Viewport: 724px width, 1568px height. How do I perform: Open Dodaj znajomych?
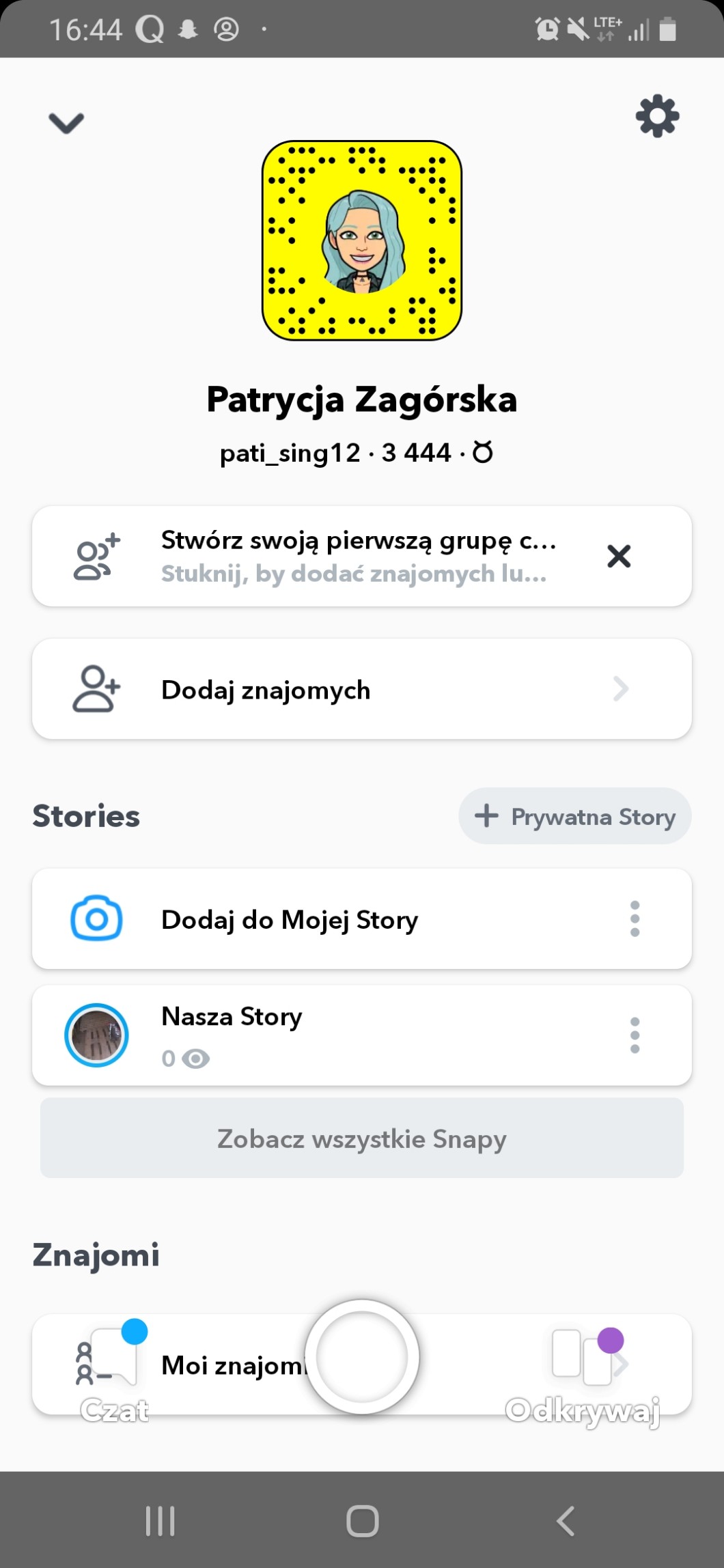[362, 689]
